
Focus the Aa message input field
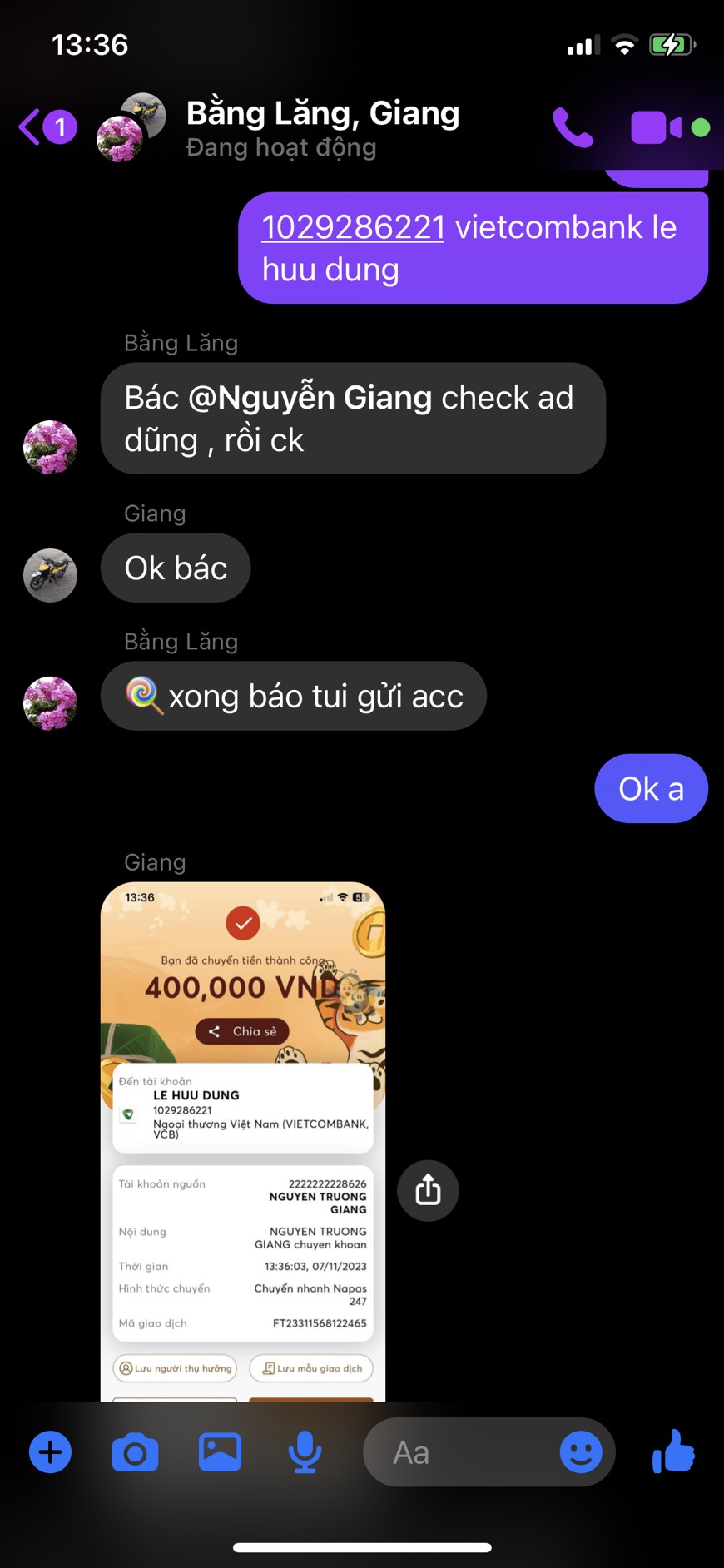(458, 1452)
